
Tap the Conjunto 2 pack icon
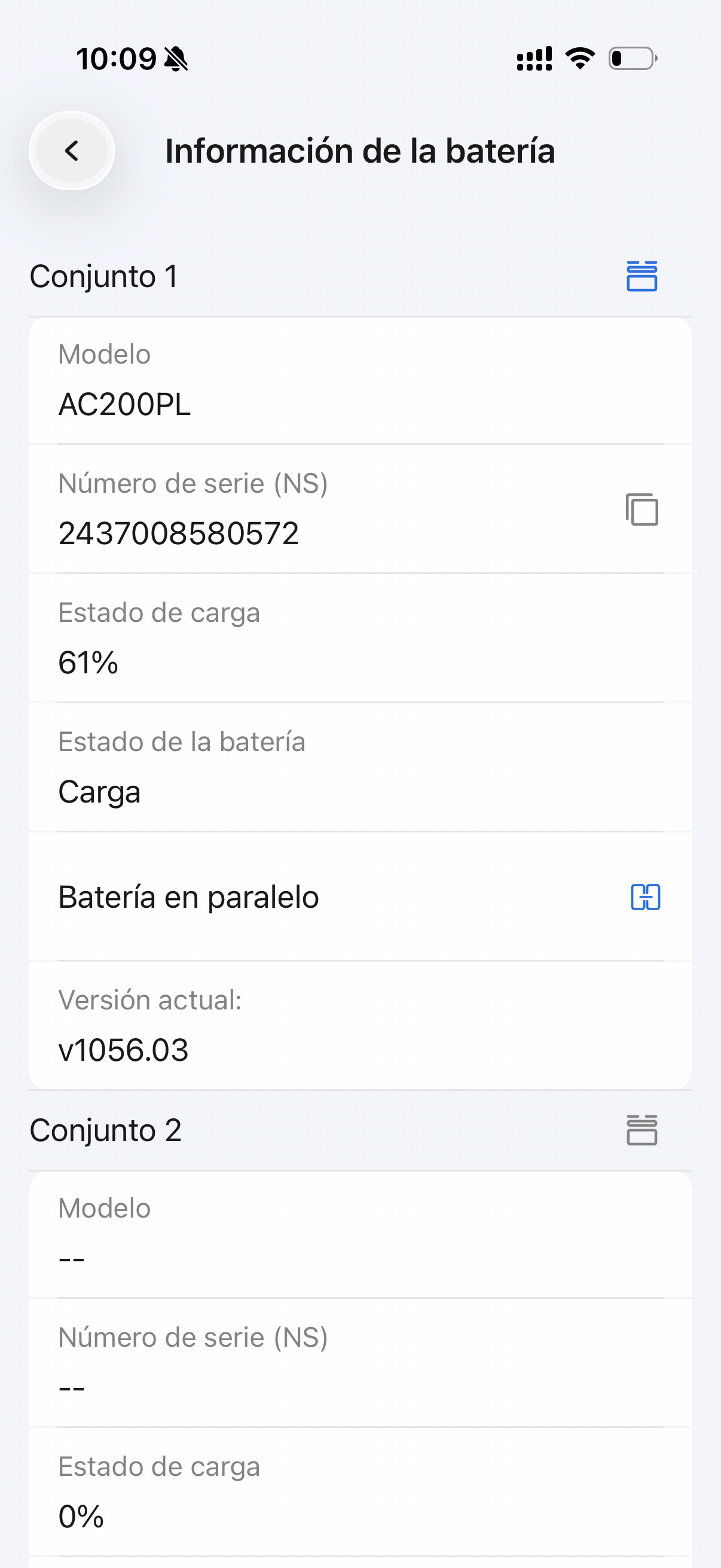[x=642, y=1130]
